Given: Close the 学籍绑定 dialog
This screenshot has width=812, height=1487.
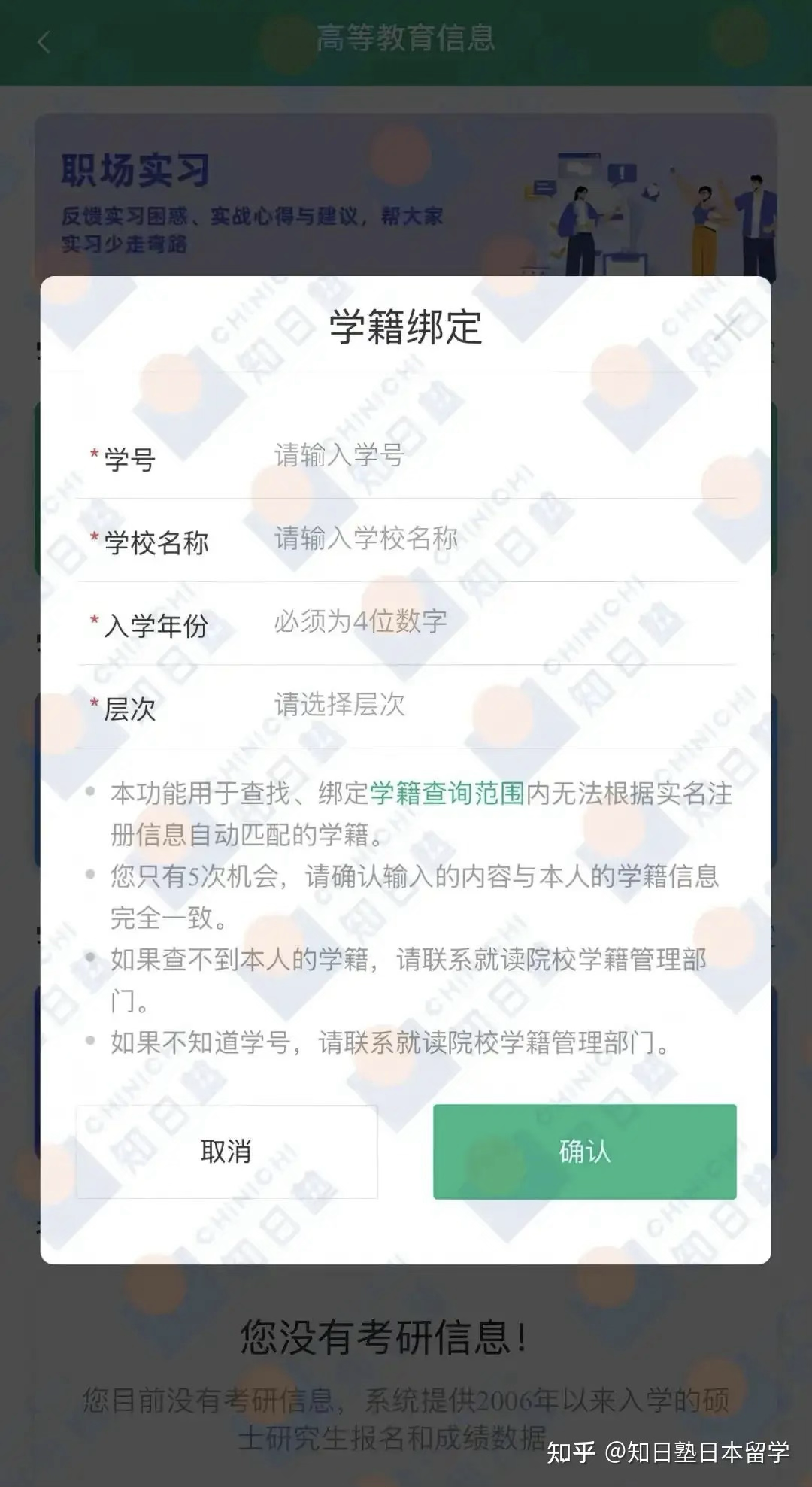Looking at the screenshot, I should 728,328.
